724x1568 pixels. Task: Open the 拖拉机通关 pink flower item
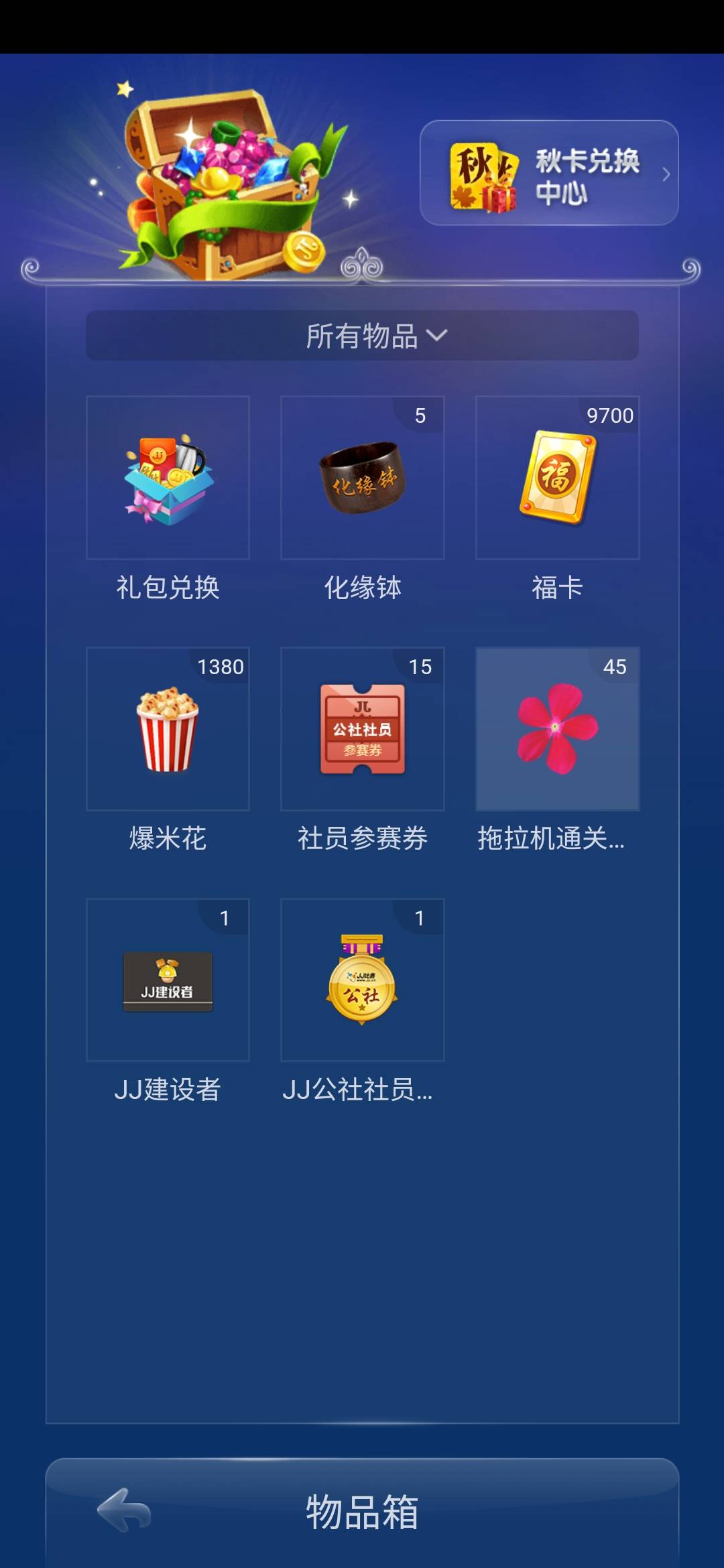click(556, 730)
